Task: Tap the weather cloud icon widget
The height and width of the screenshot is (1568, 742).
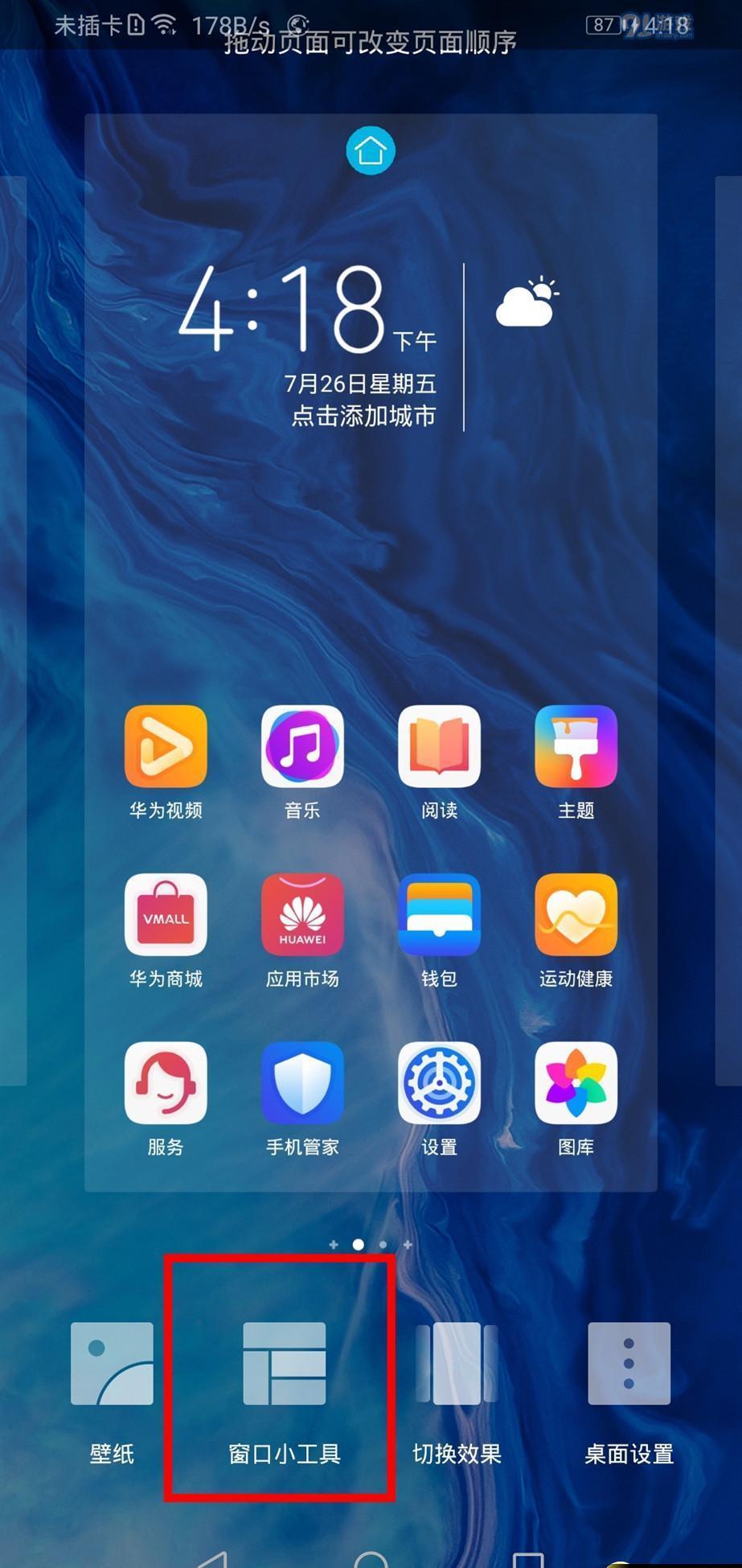Action: pyautogui.click(x=527, y=303)
